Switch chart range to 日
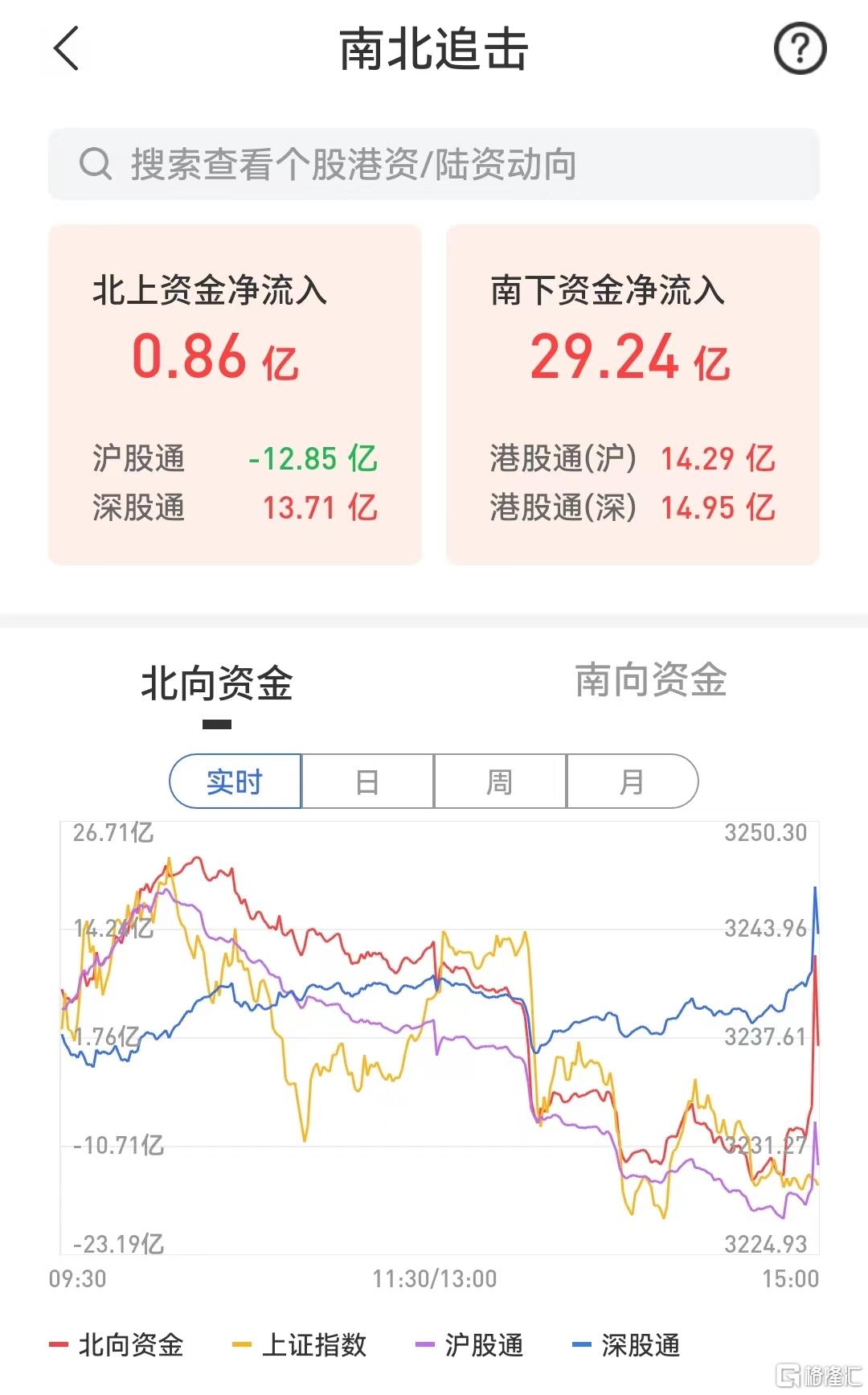 coord(367,781)
